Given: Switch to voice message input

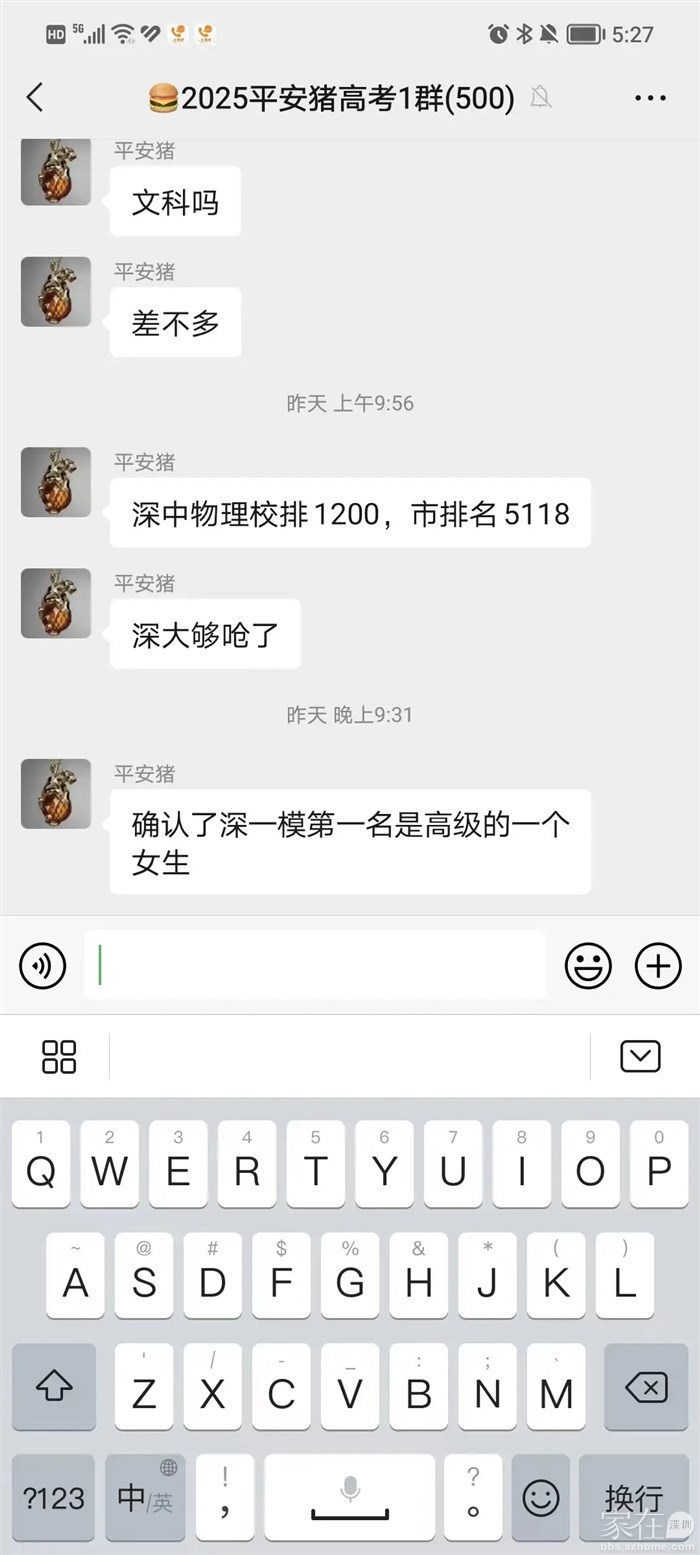Looking at the screenshot, I should (x=43, y=966).
